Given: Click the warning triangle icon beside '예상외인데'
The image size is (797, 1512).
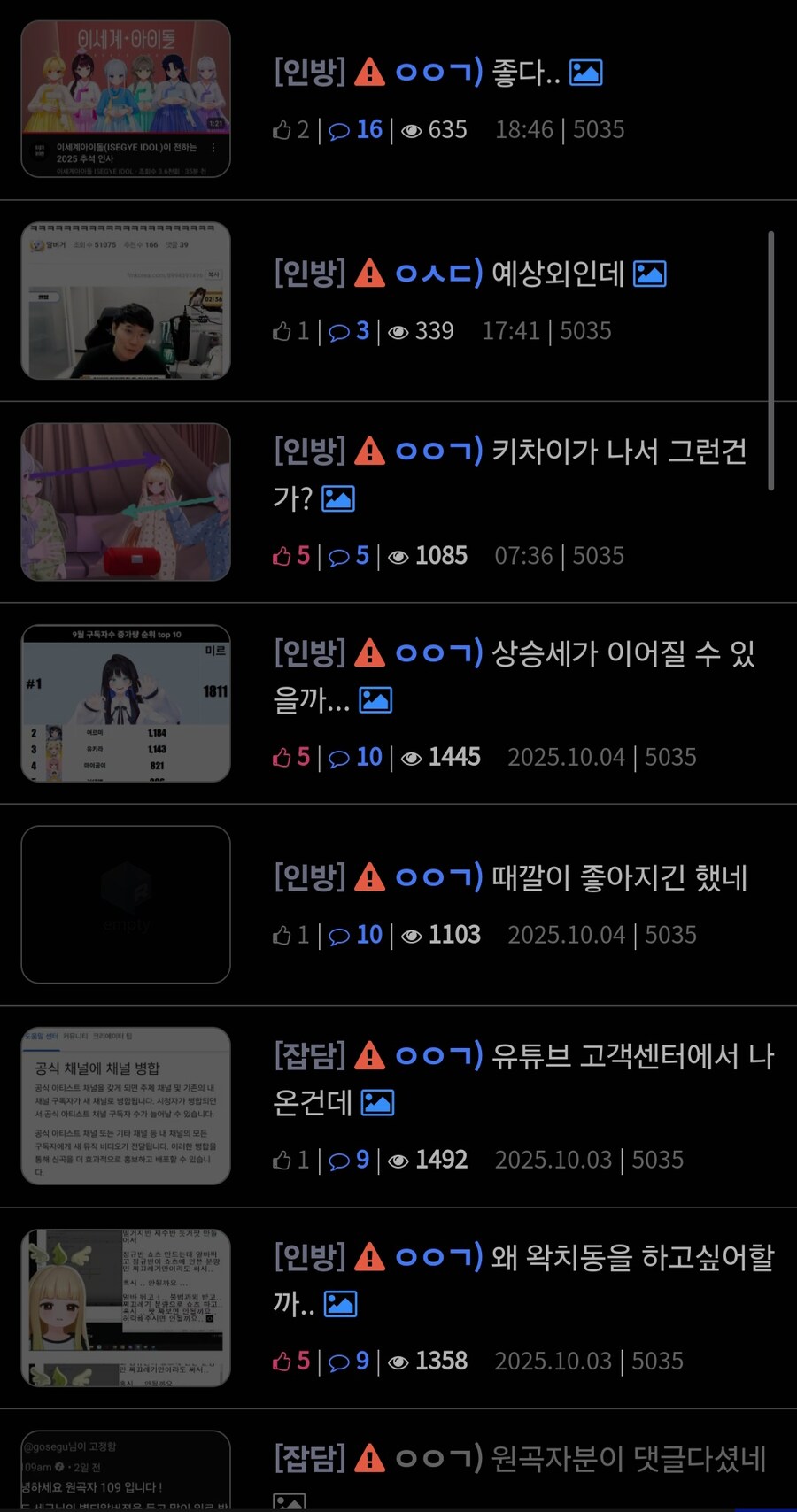Looking at the screenshot, I should 371,274.
